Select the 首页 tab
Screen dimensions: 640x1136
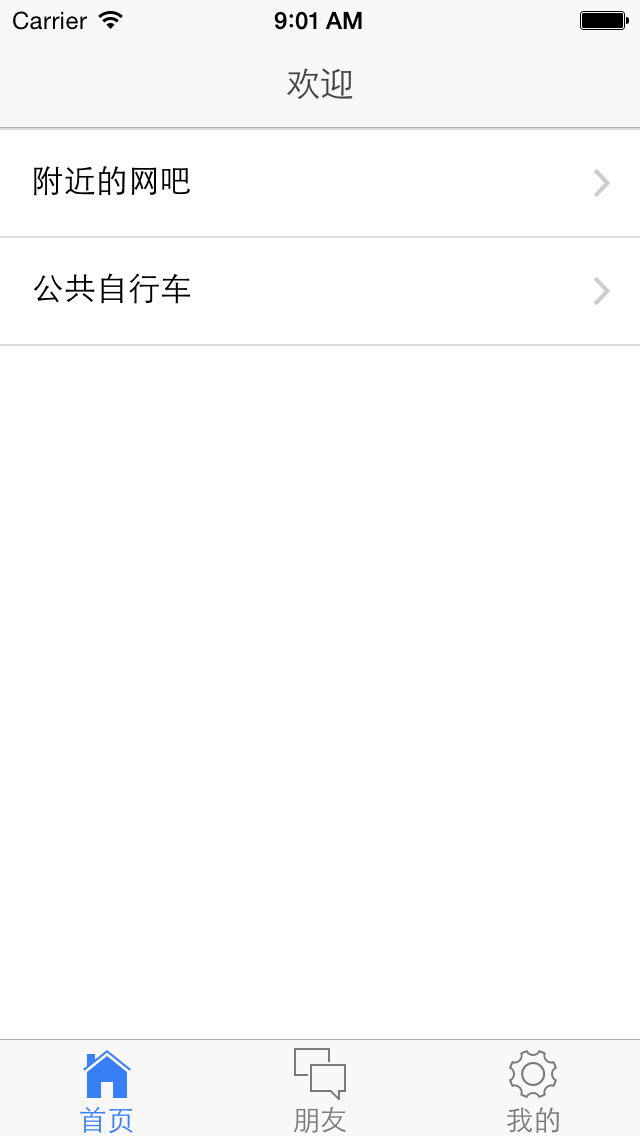coord(107,1090)
